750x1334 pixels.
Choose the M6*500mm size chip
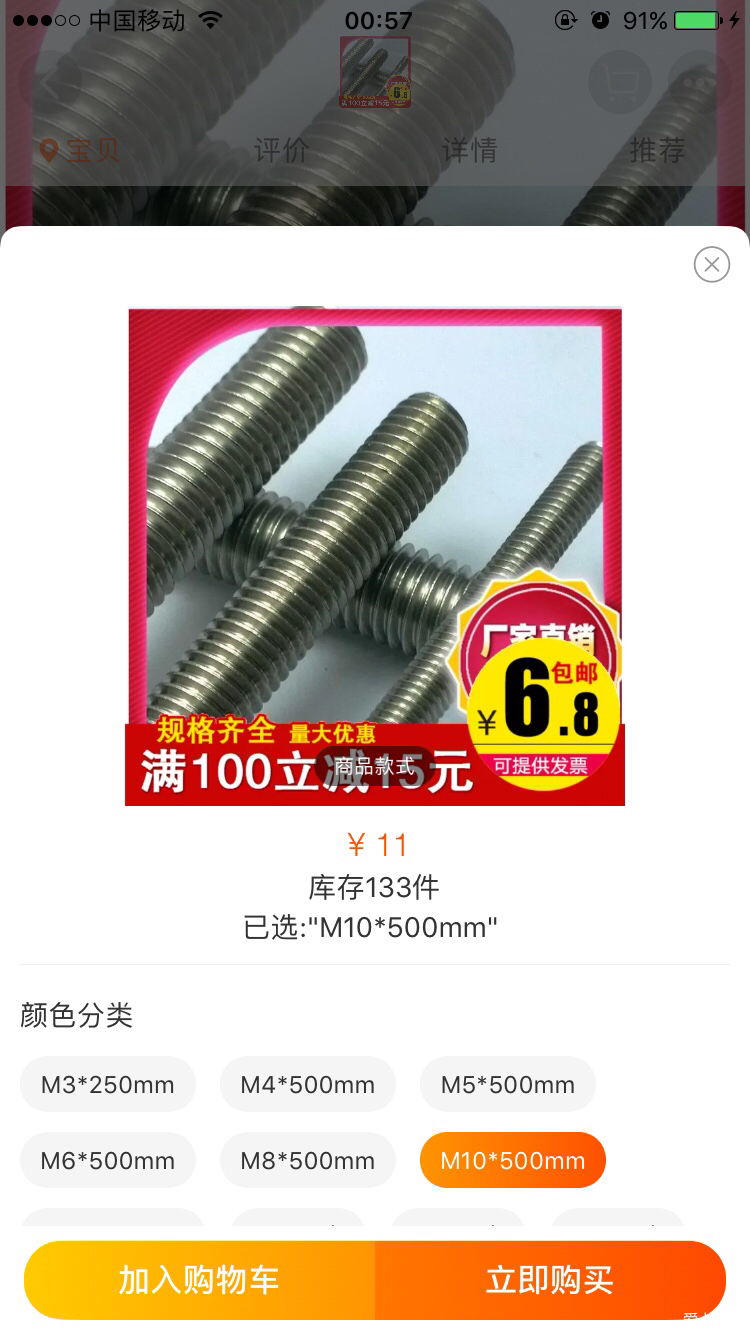click(x=108, y=1160)
